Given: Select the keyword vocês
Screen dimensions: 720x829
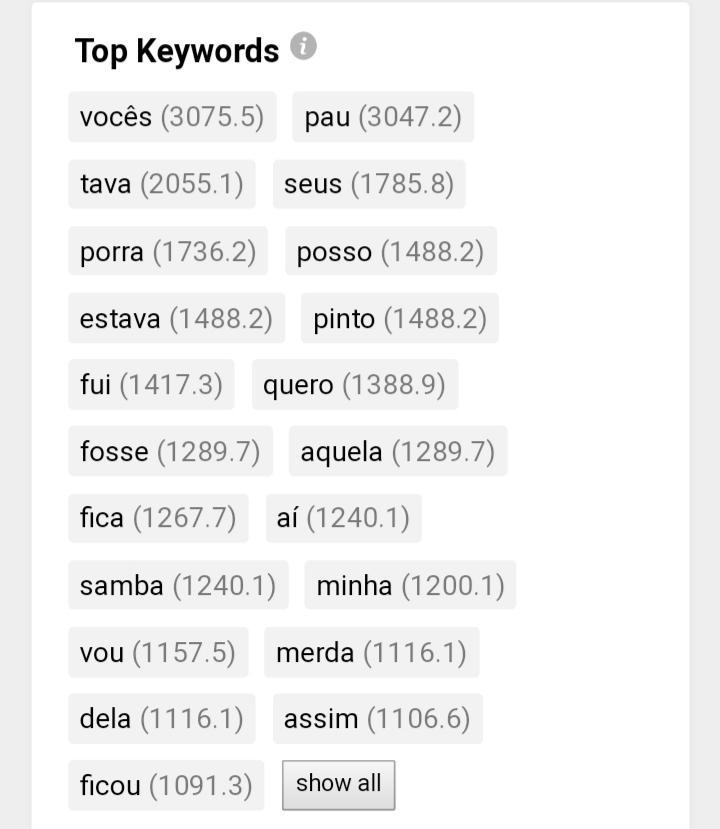Looking at the screenshot, I should [x=171, y=117].
